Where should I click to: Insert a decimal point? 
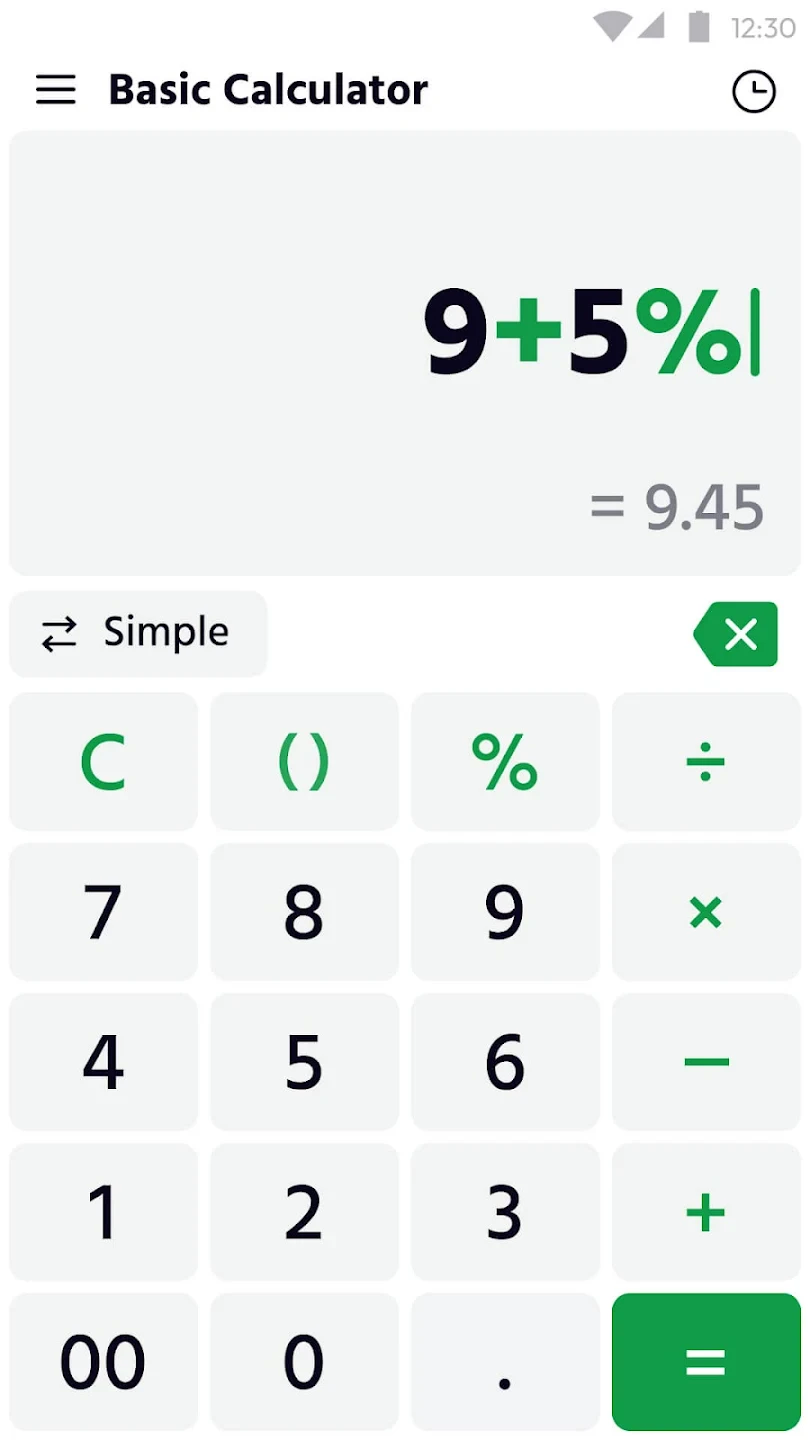[x=505, y=1362]
